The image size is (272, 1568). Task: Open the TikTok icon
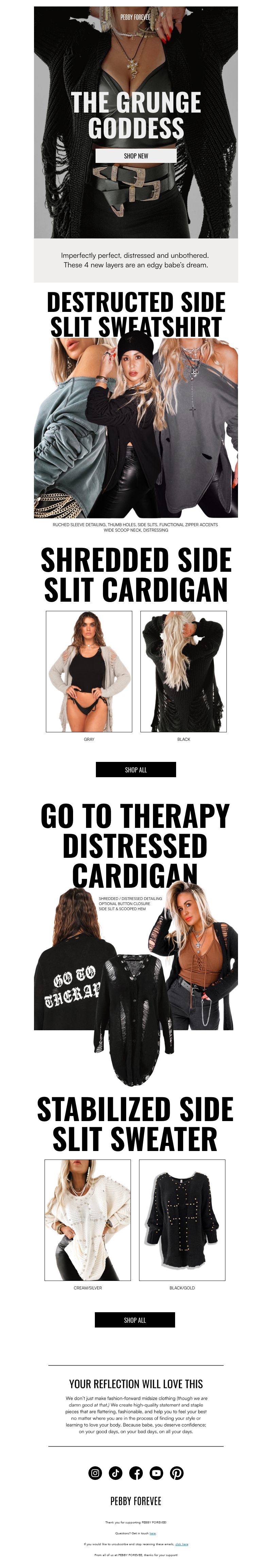116,1472
